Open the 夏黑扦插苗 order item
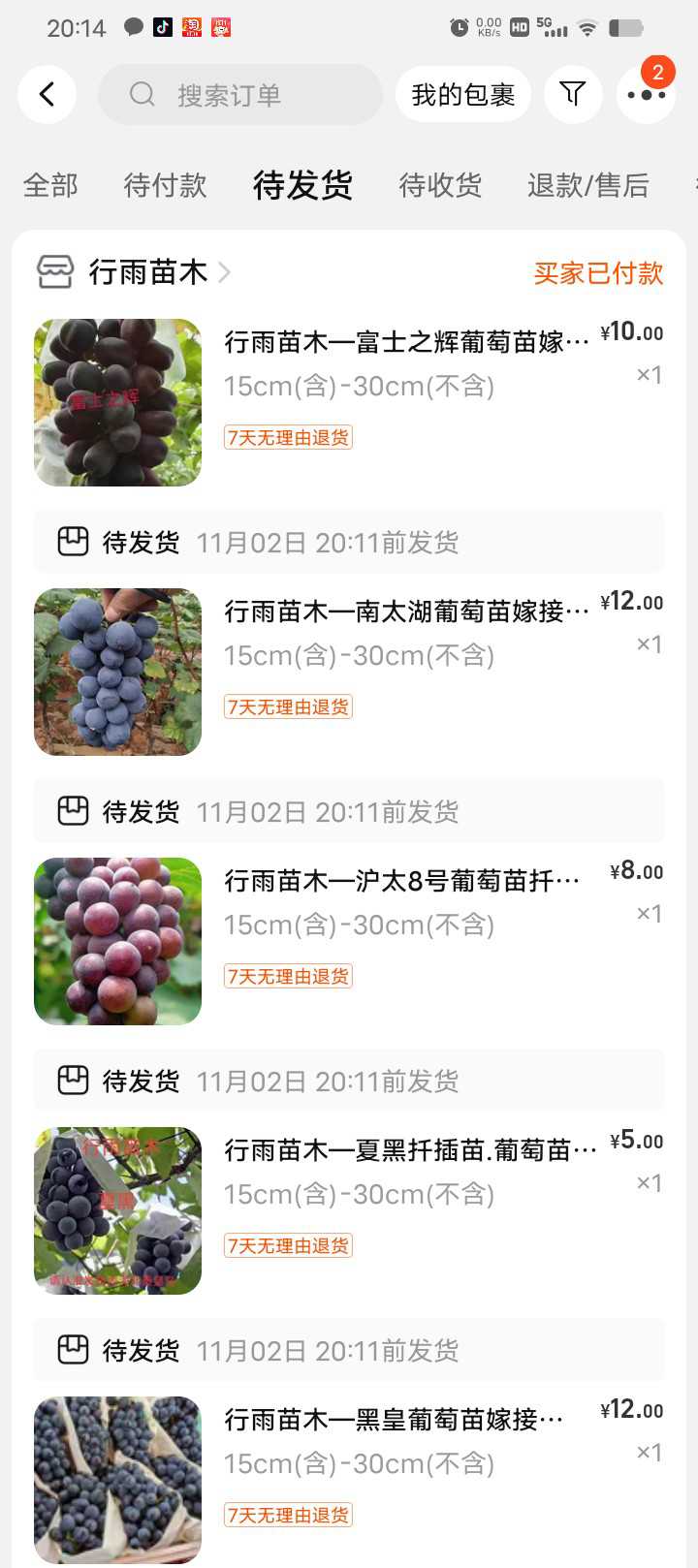The width and height of the screenshot is (698, 1568). [x=349, y=1210]
